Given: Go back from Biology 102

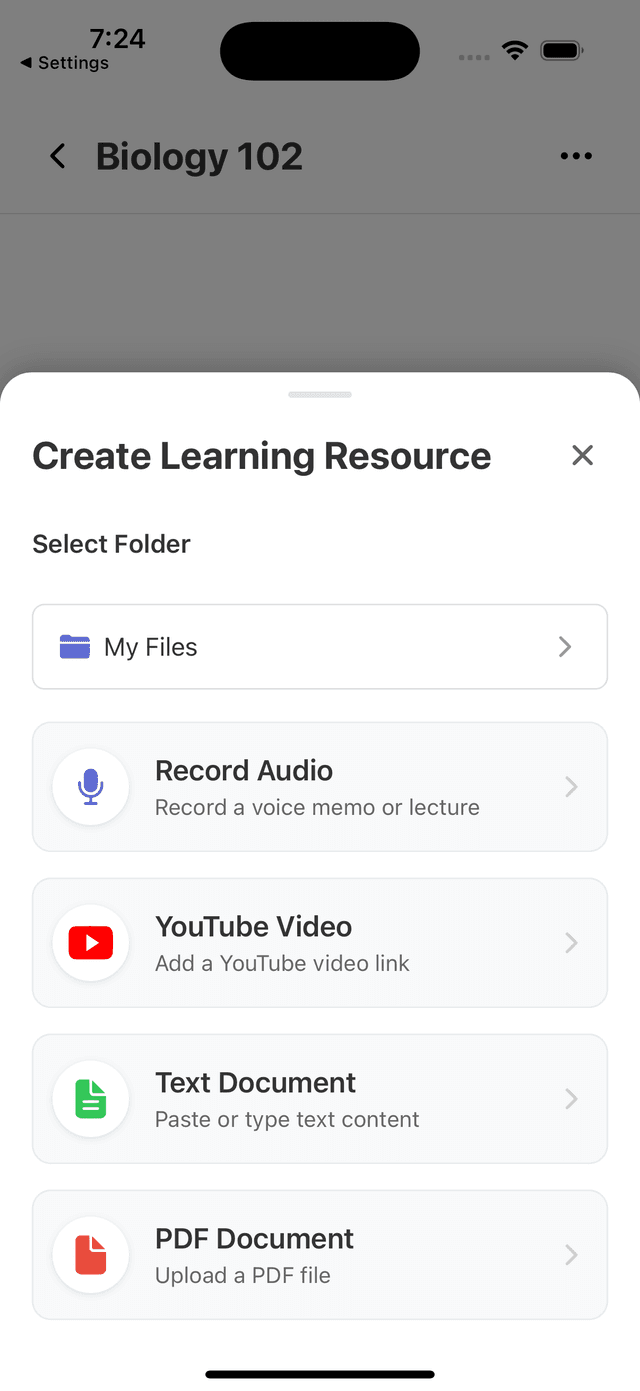Looking at the screenshot, I should (58, 156).
